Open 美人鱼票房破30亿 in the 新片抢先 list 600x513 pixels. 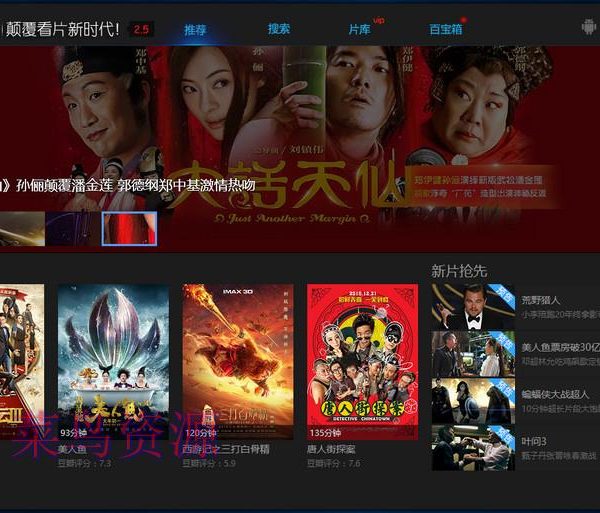point(515,354)
